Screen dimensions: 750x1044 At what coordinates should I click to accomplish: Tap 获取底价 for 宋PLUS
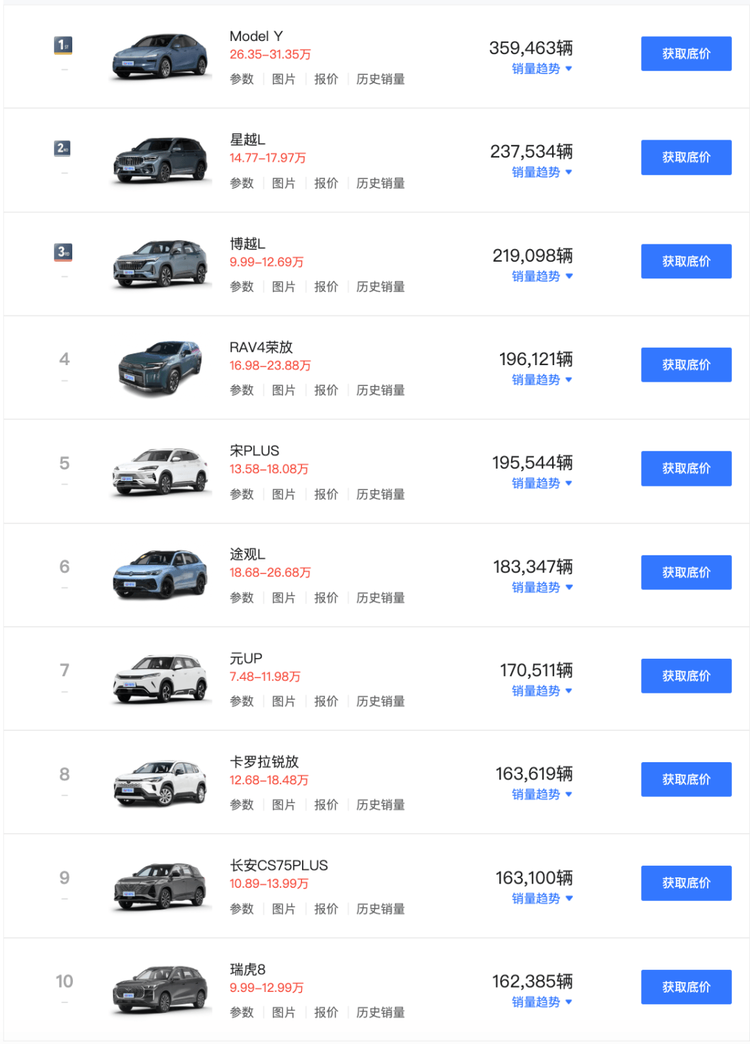tap(686, 469)
